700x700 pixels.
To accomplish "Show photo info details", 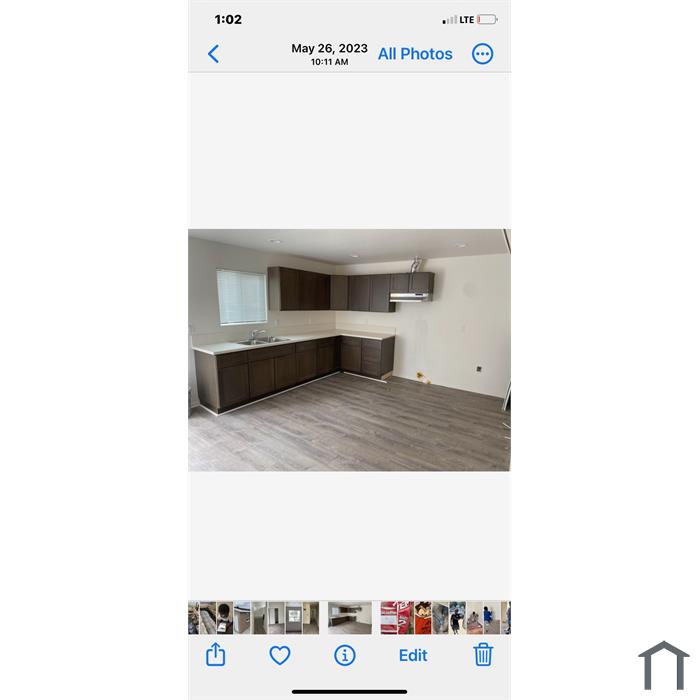I will 345,655.
